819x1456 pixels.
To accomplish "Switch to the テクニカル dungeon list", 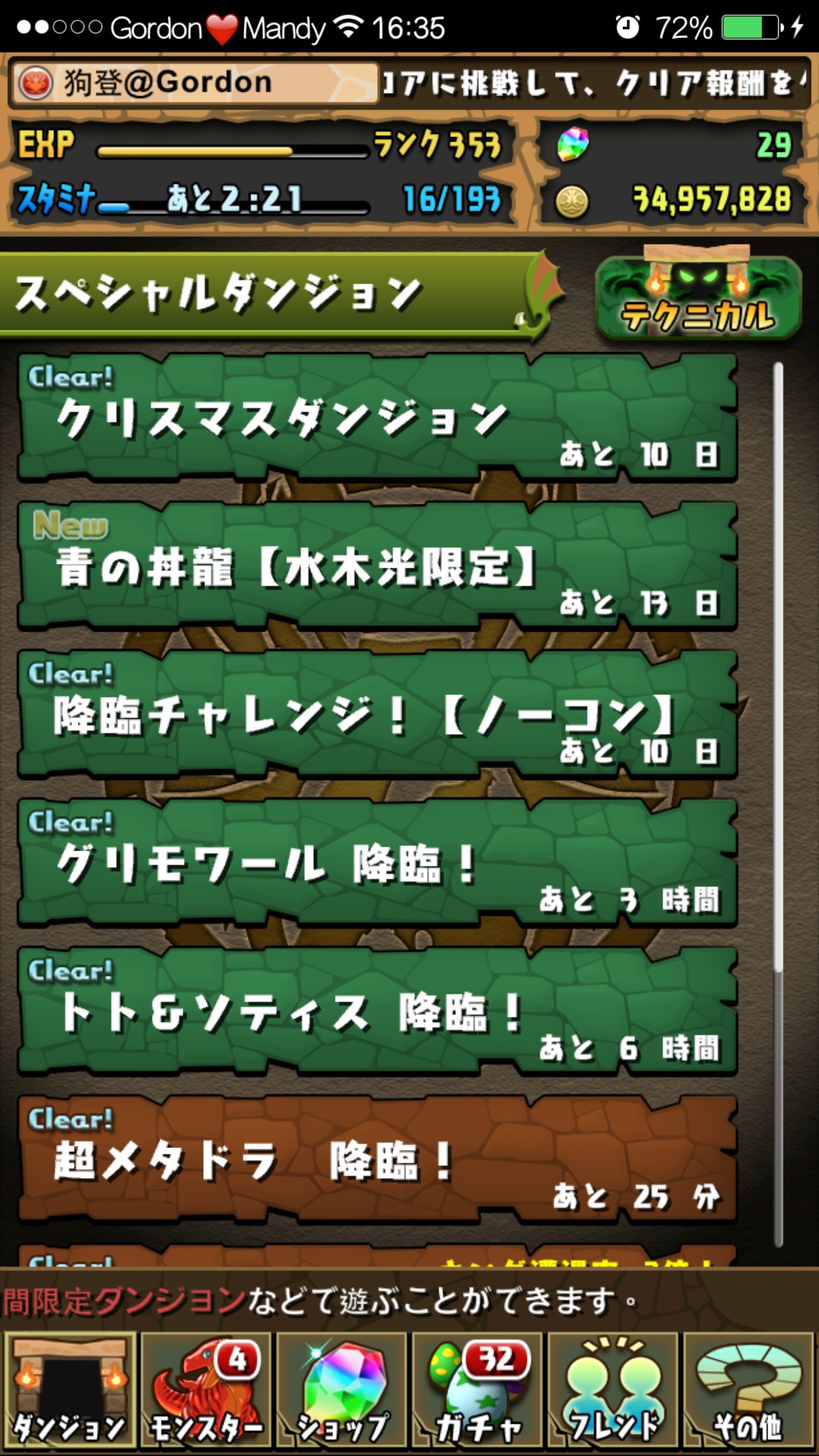I will 698,297.
